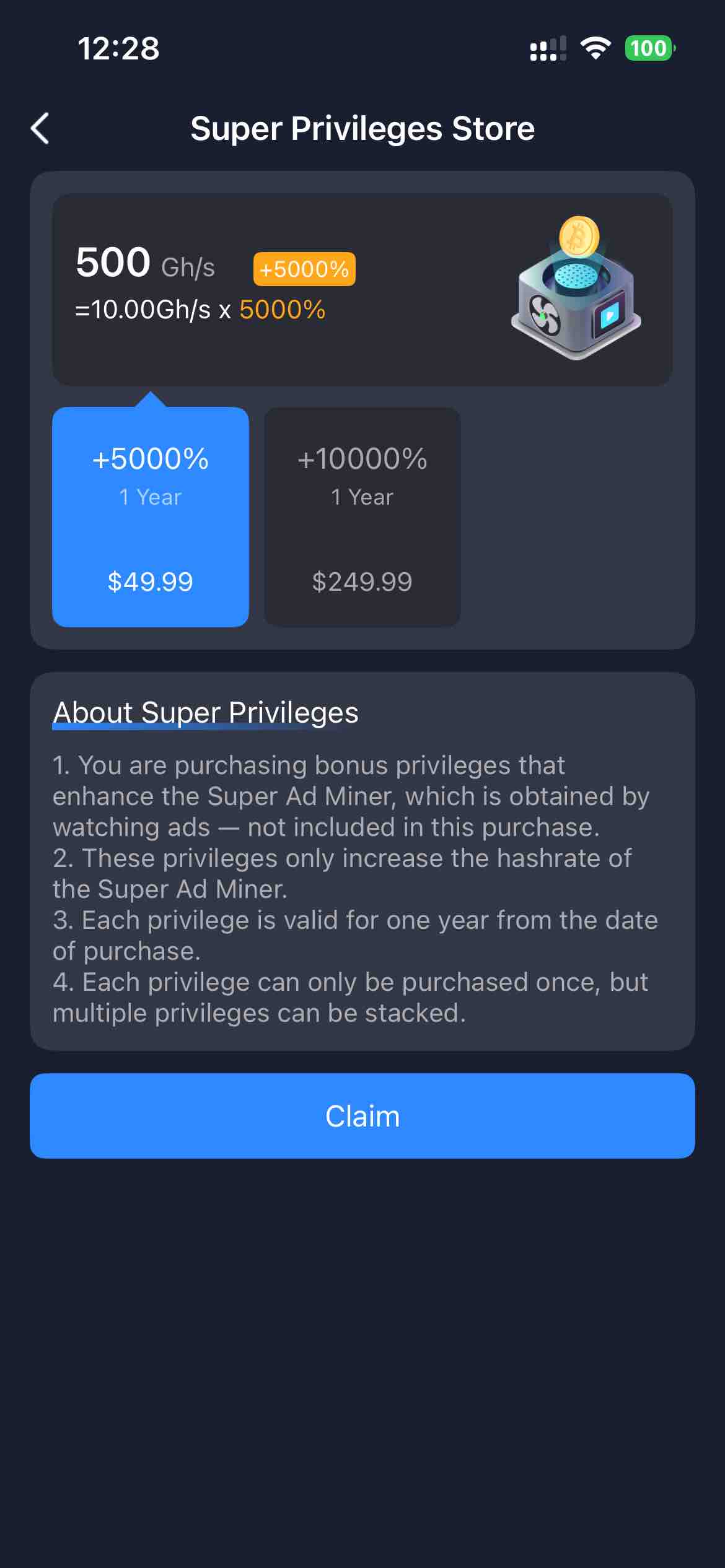
Task: Select the +5000% plan for $49.99
Action: point(151,517)
